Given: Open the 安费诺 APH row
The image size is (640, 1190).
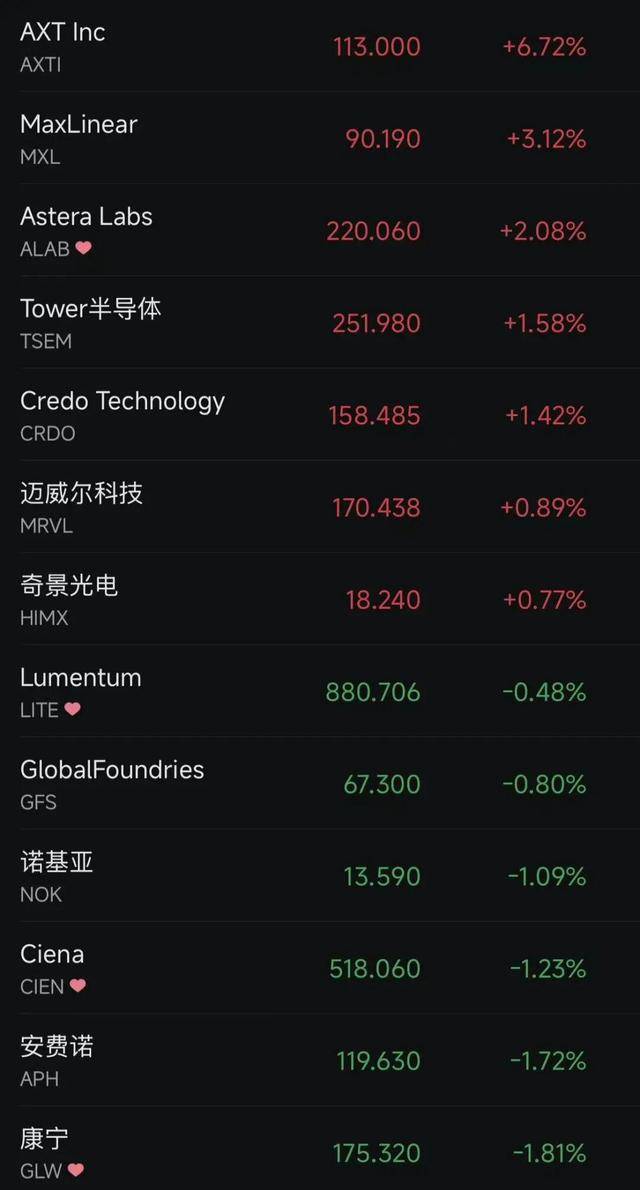Looking at the screenshot, I should coord(320,1060).
